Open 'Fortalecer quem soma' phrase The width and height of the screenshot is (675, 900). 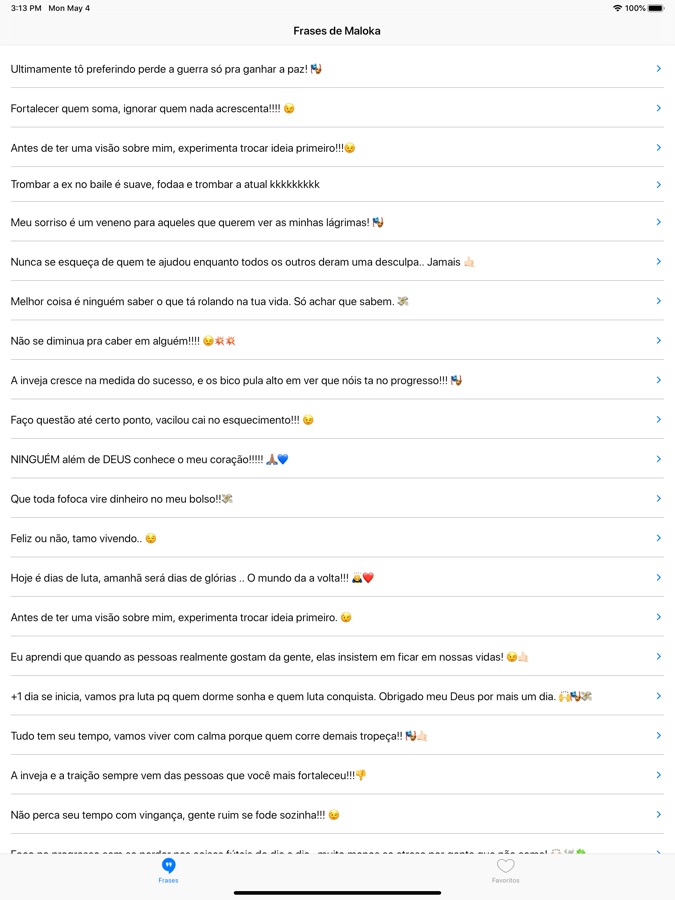pos(337,108)
